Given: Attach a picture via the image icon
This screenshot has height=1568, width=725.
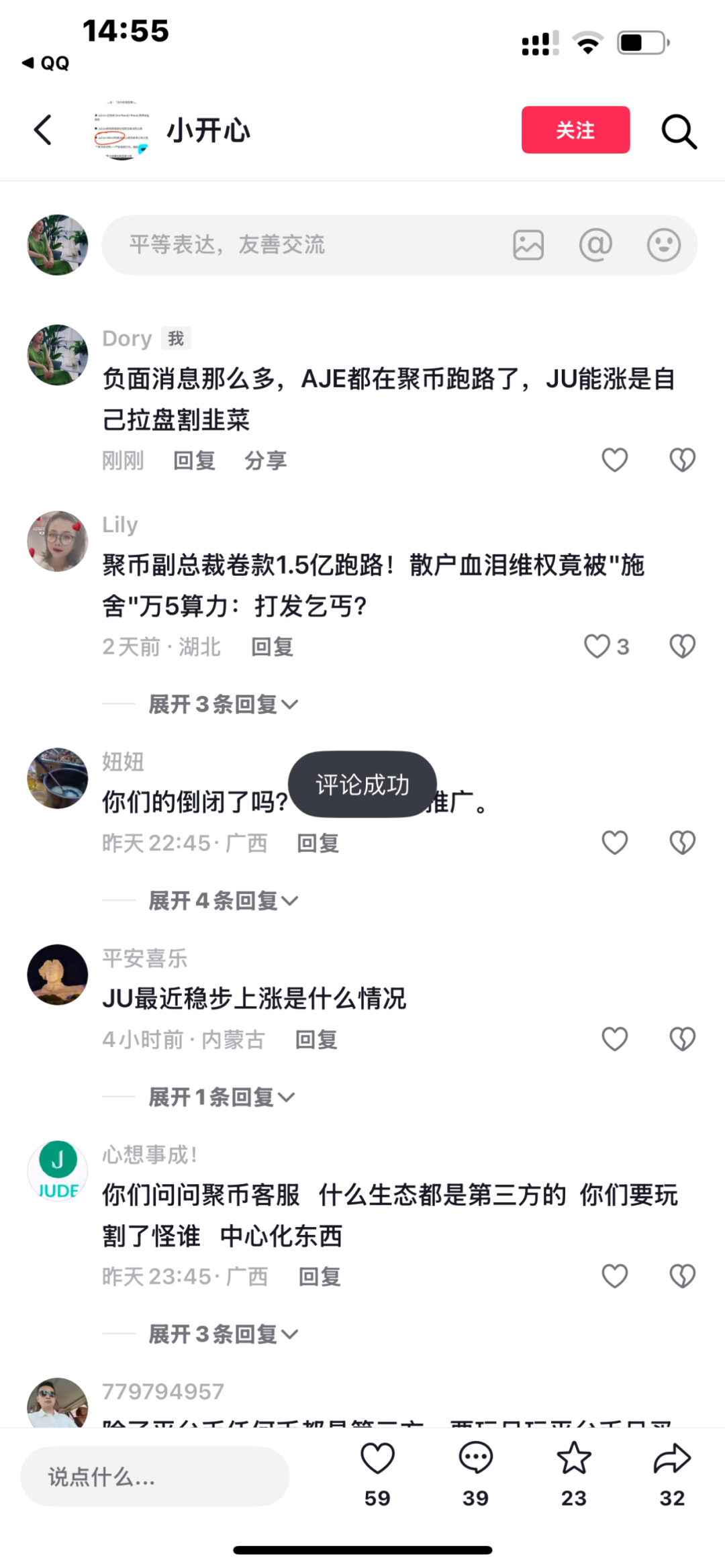Looking at the screenshot, I should [528, 245].
